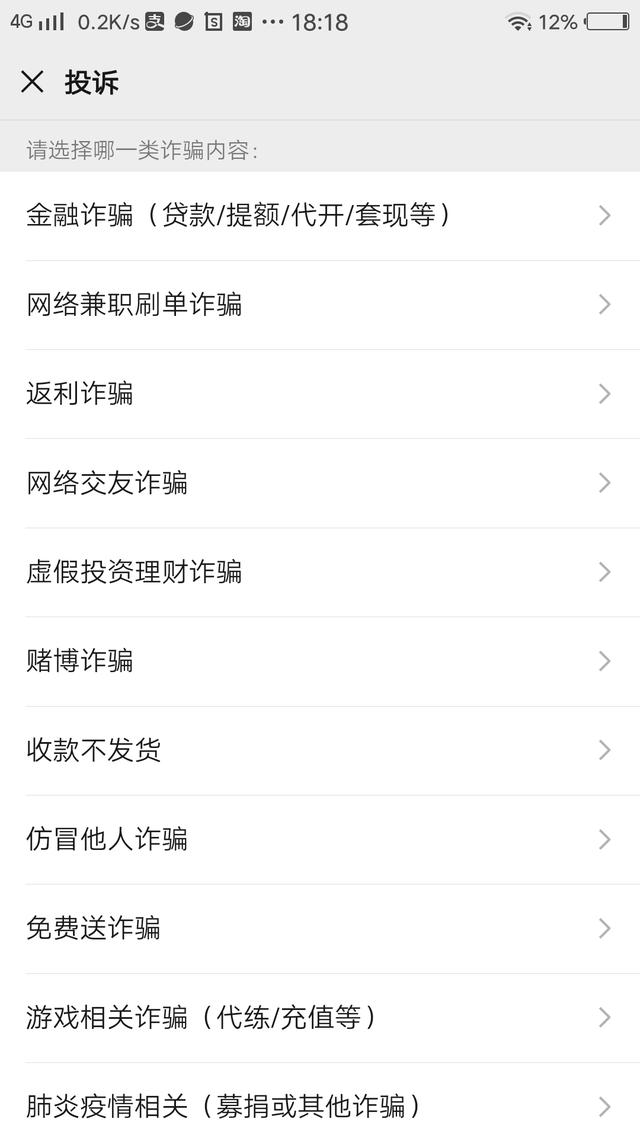Open the 返利诈骗 option

coord(320,394)
